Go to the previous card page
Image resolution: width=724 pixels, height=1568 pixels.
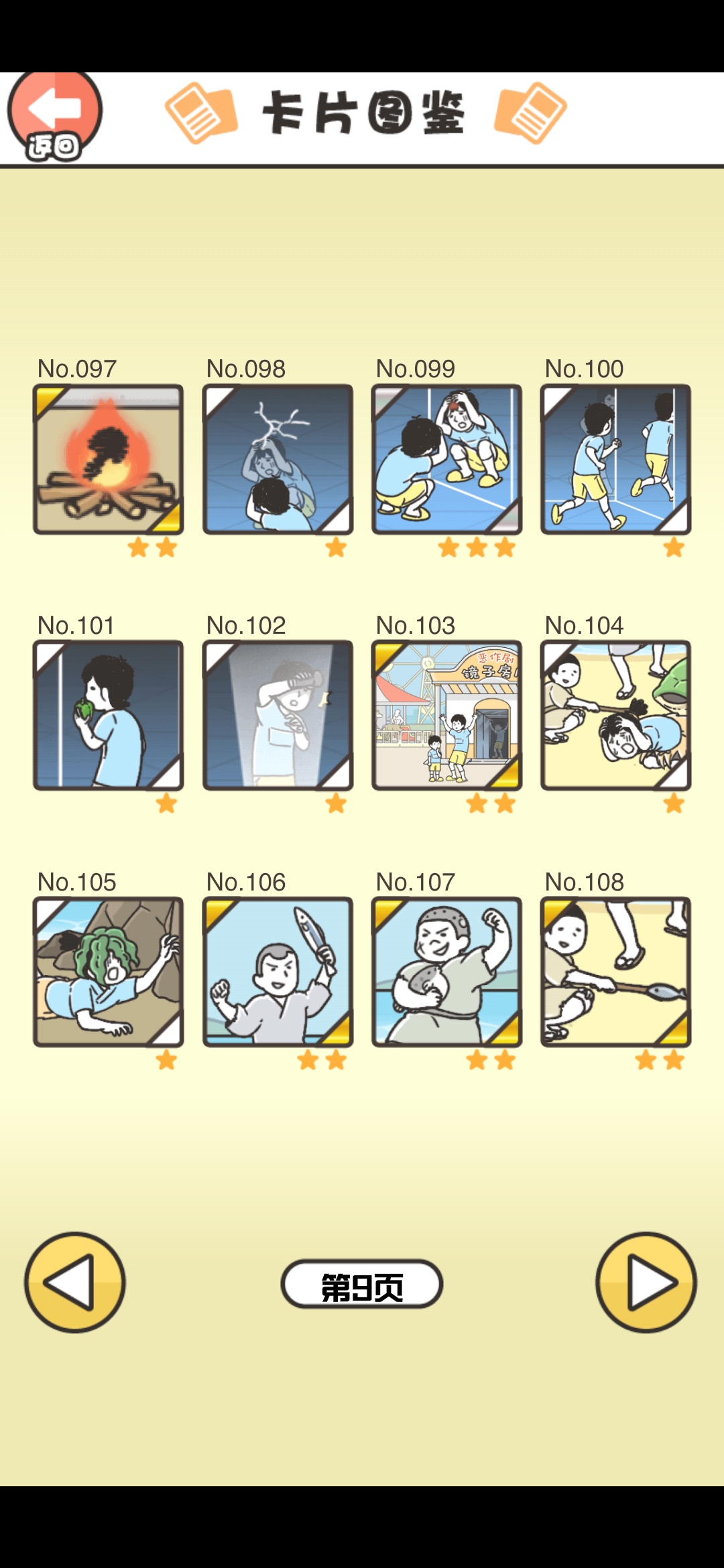click(75, 1282)
